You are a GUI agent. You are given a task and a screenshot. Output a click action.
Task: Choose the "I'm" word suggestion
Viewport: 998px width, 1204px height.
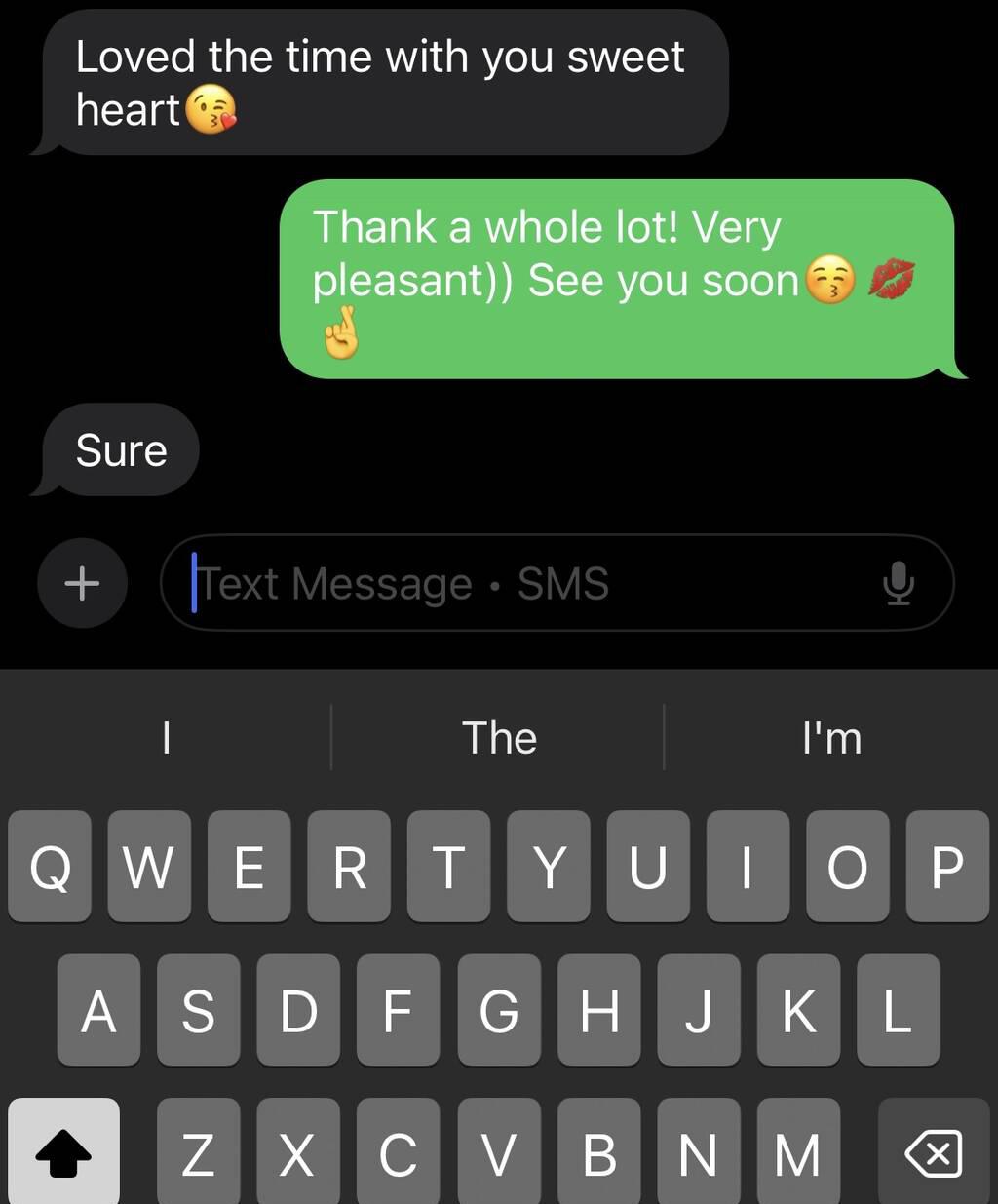click(x=831, y=738)
